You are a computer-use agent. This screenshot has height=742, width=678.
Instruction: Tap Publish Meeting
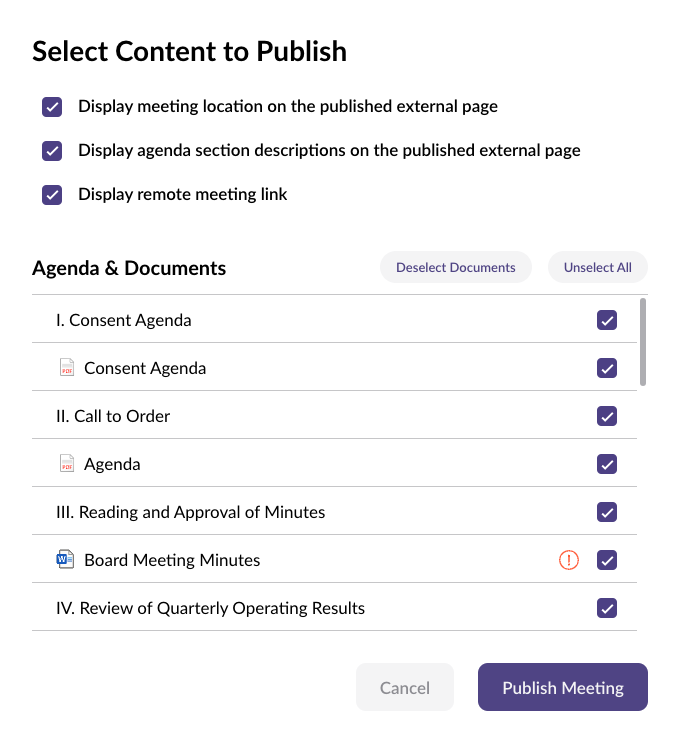562,688
